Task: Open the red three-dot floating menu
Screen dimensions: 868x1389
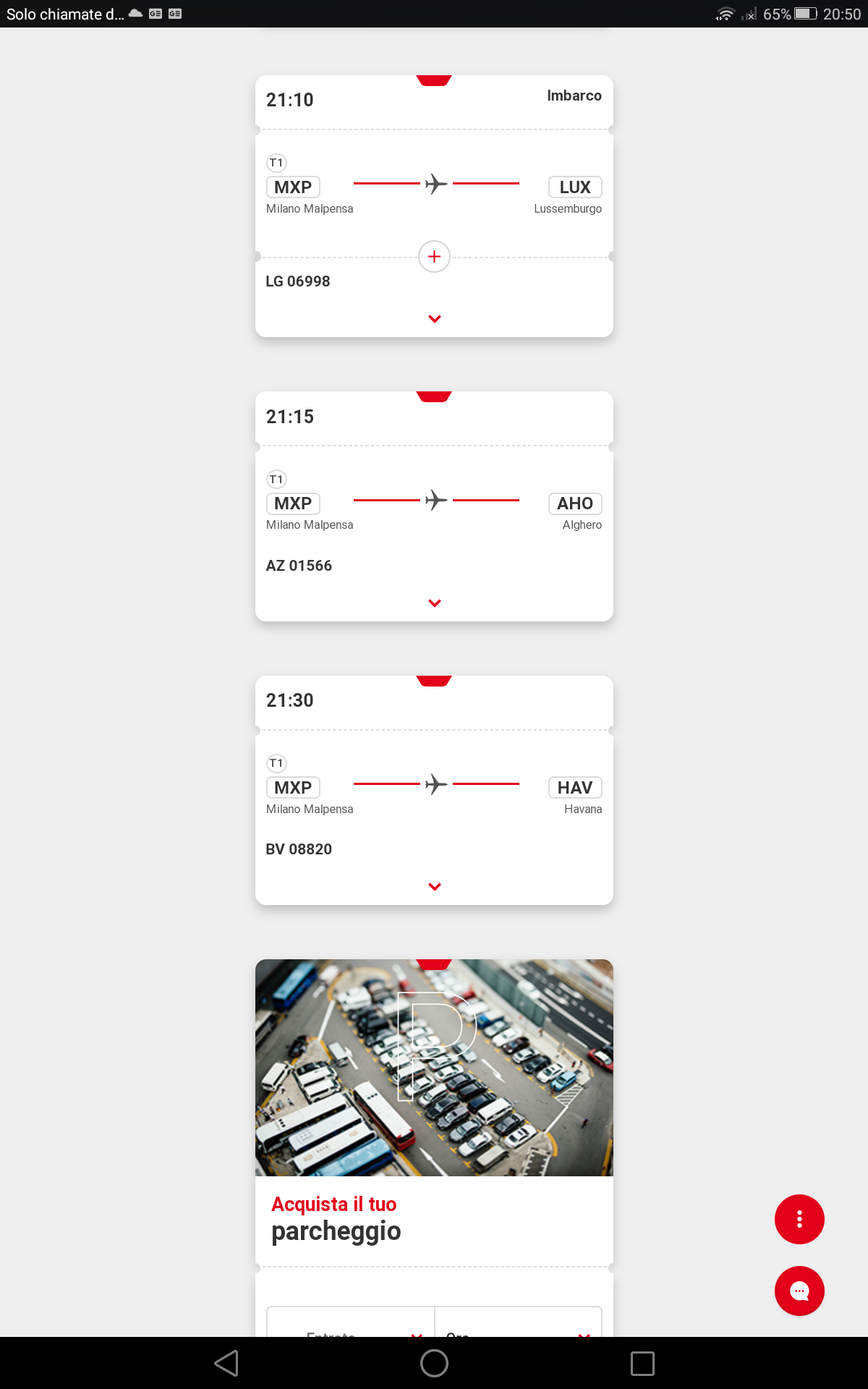Action: (799, 1219)
